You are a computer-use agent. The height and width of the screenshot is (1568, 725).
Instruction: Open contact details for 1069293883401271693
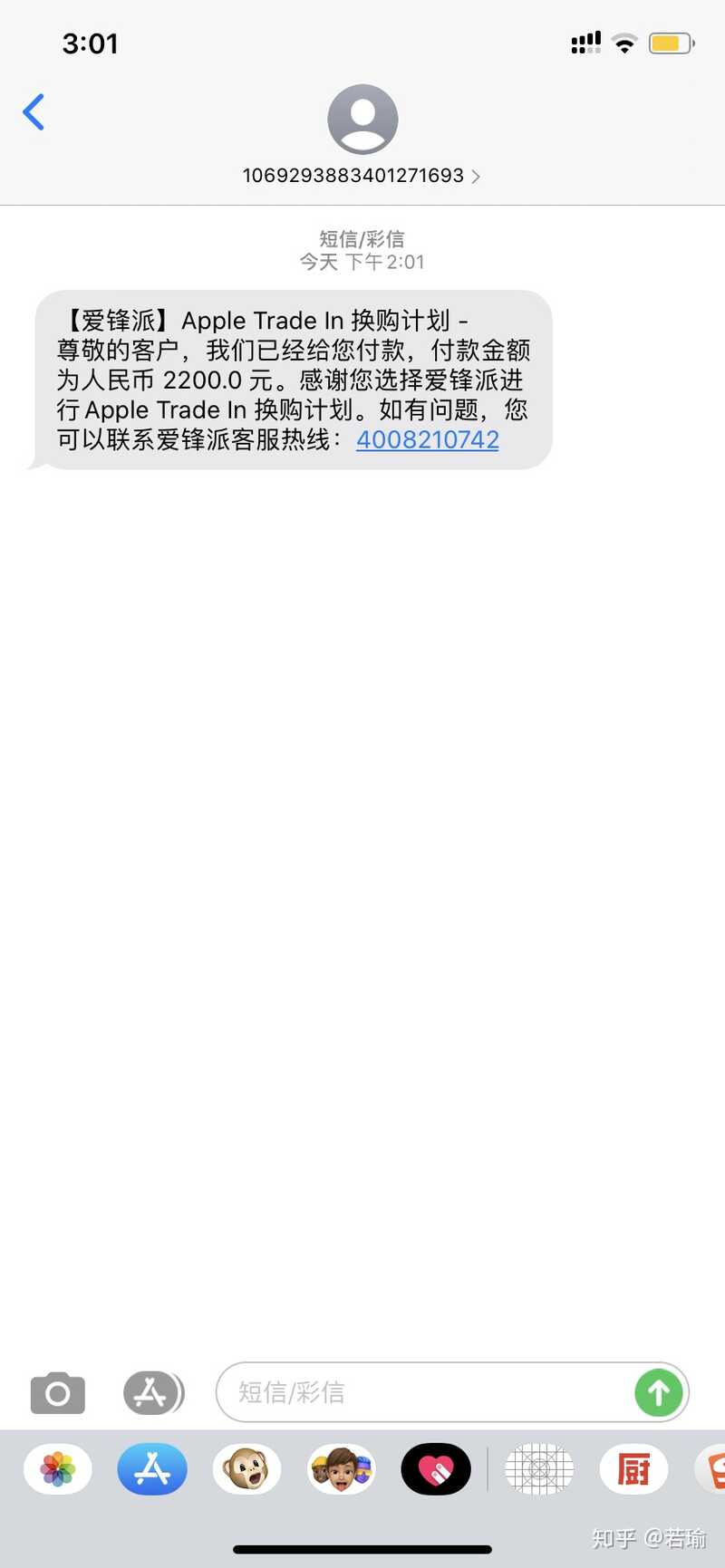361,176
